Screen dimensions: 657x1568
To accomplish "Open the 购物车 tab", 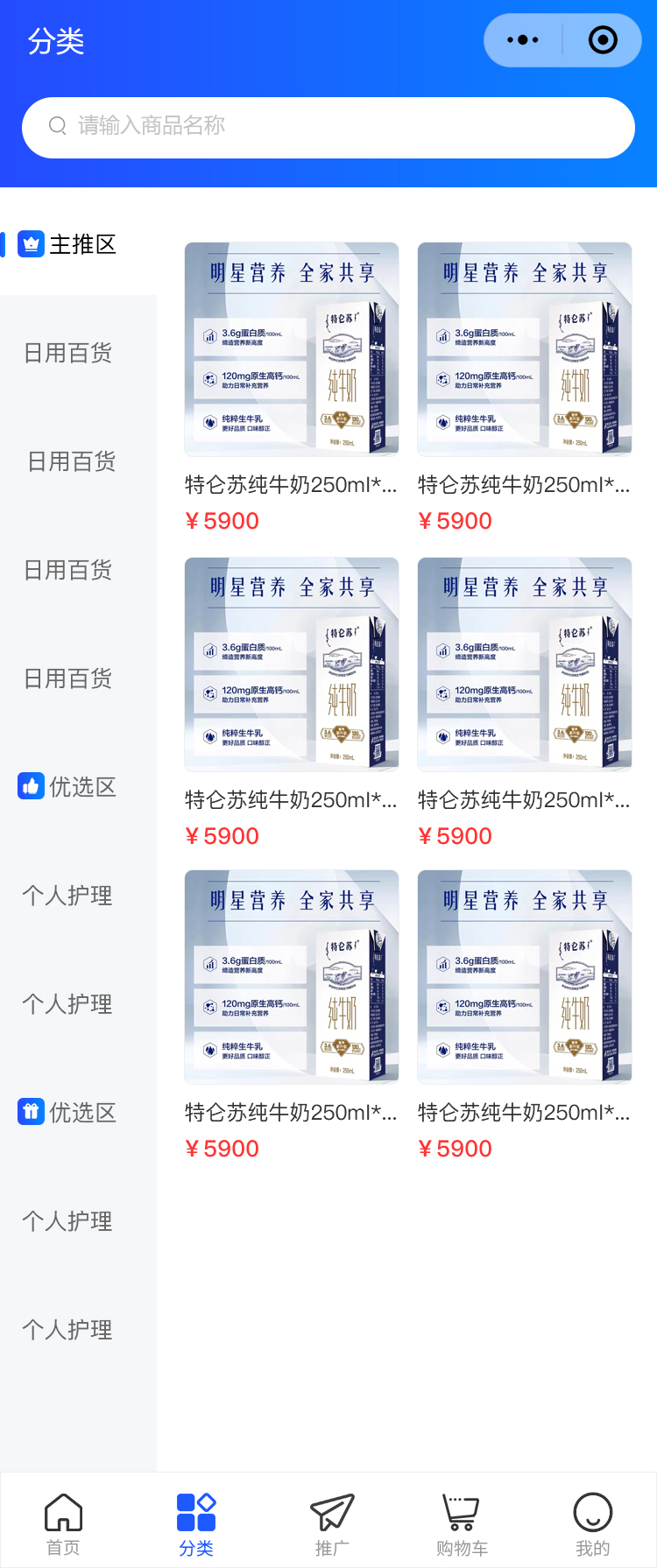I will coord(462,1523).
